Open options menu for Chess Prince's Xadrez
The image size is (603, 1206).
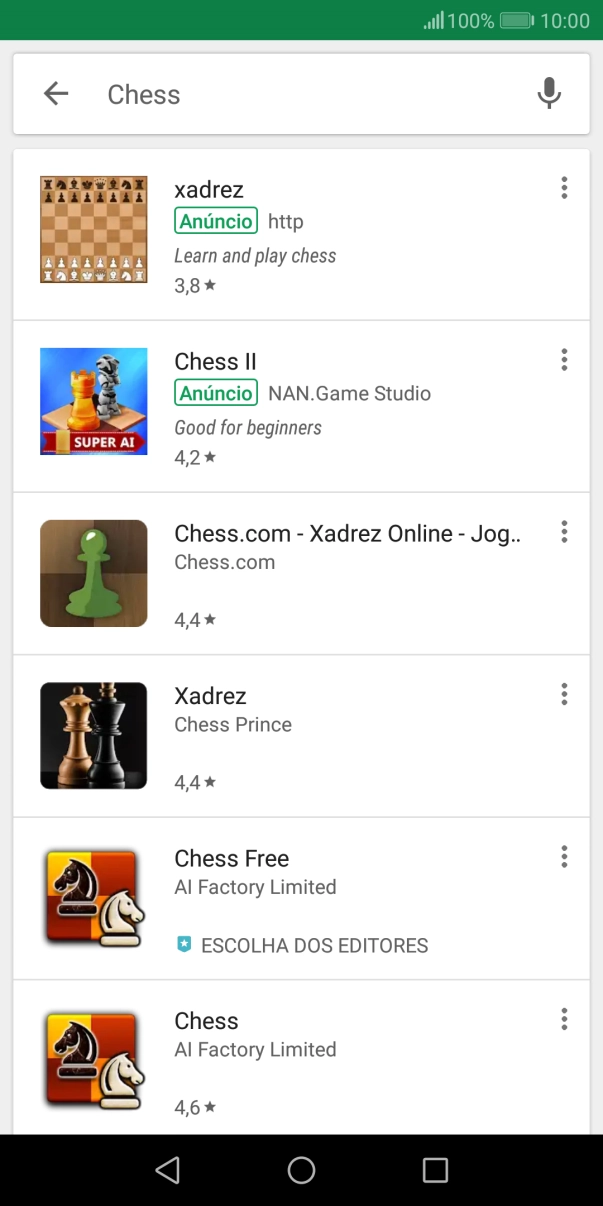pyautogui.click(x=564, y=694)
